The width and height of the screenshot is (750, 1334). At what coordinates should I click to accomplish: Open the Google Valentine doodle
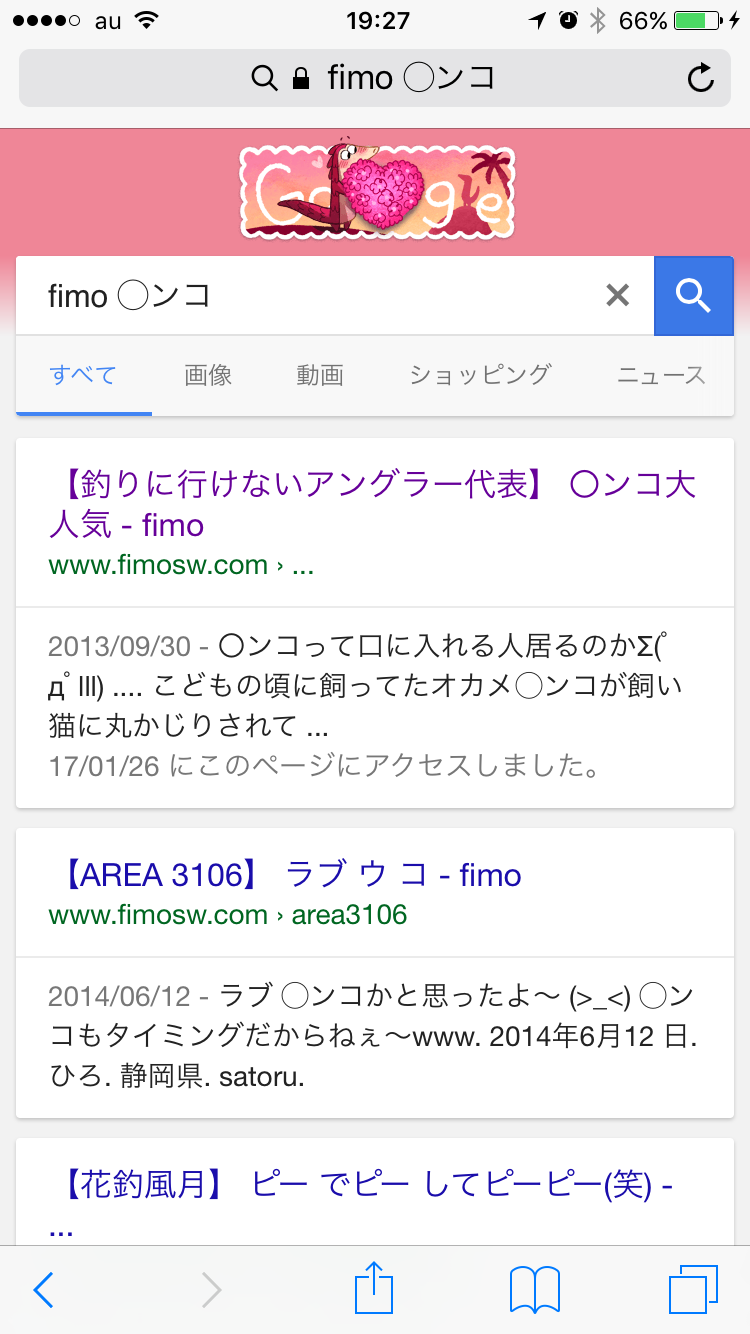pos(377,193)
